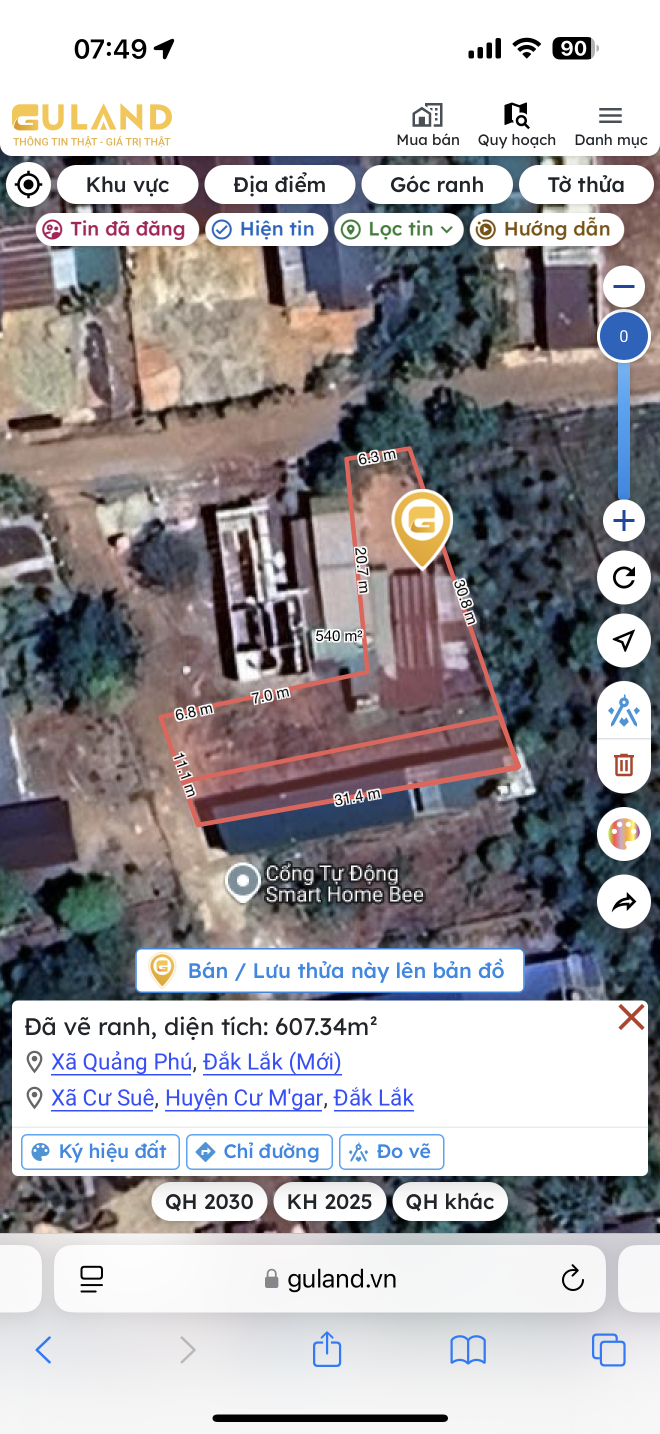Image resolution: width=660 pixels, height=1434 pixels.
Task: Tap the Góc ranh chip
Action: pos(436,185)
